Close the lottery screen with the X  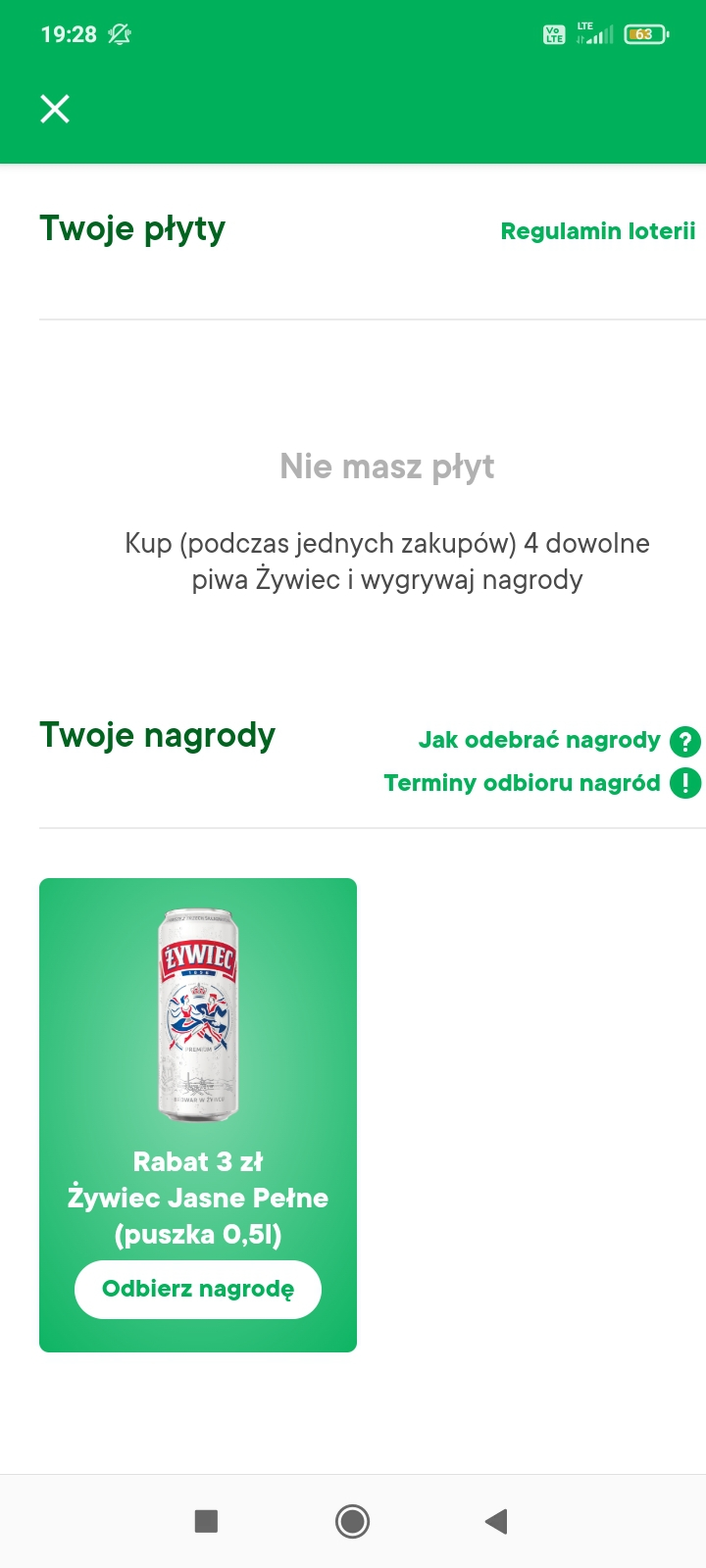[x=55, y=109]
